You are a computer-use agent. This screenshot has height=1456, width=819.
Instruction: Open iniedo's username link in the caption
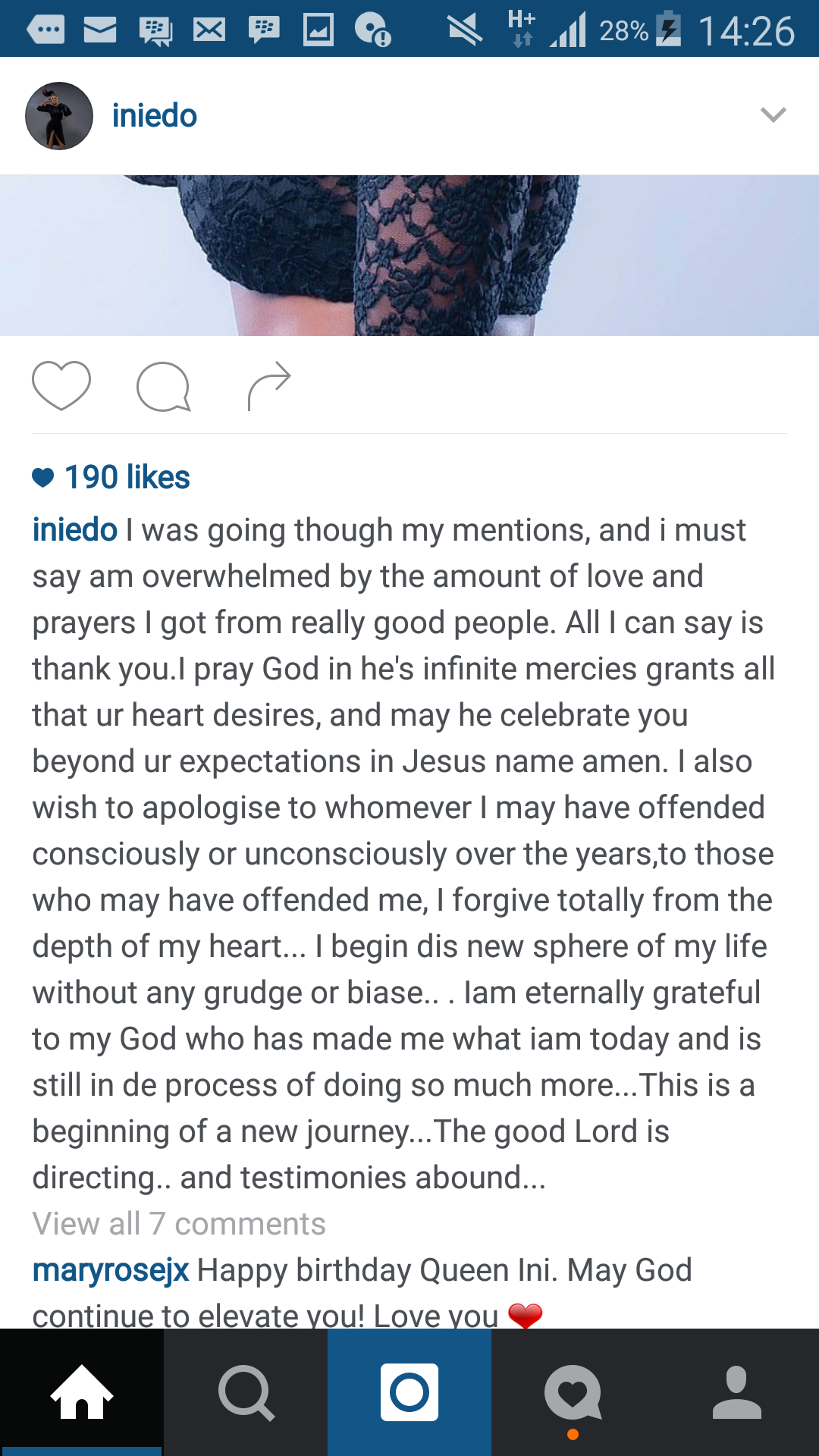[75, 529]
